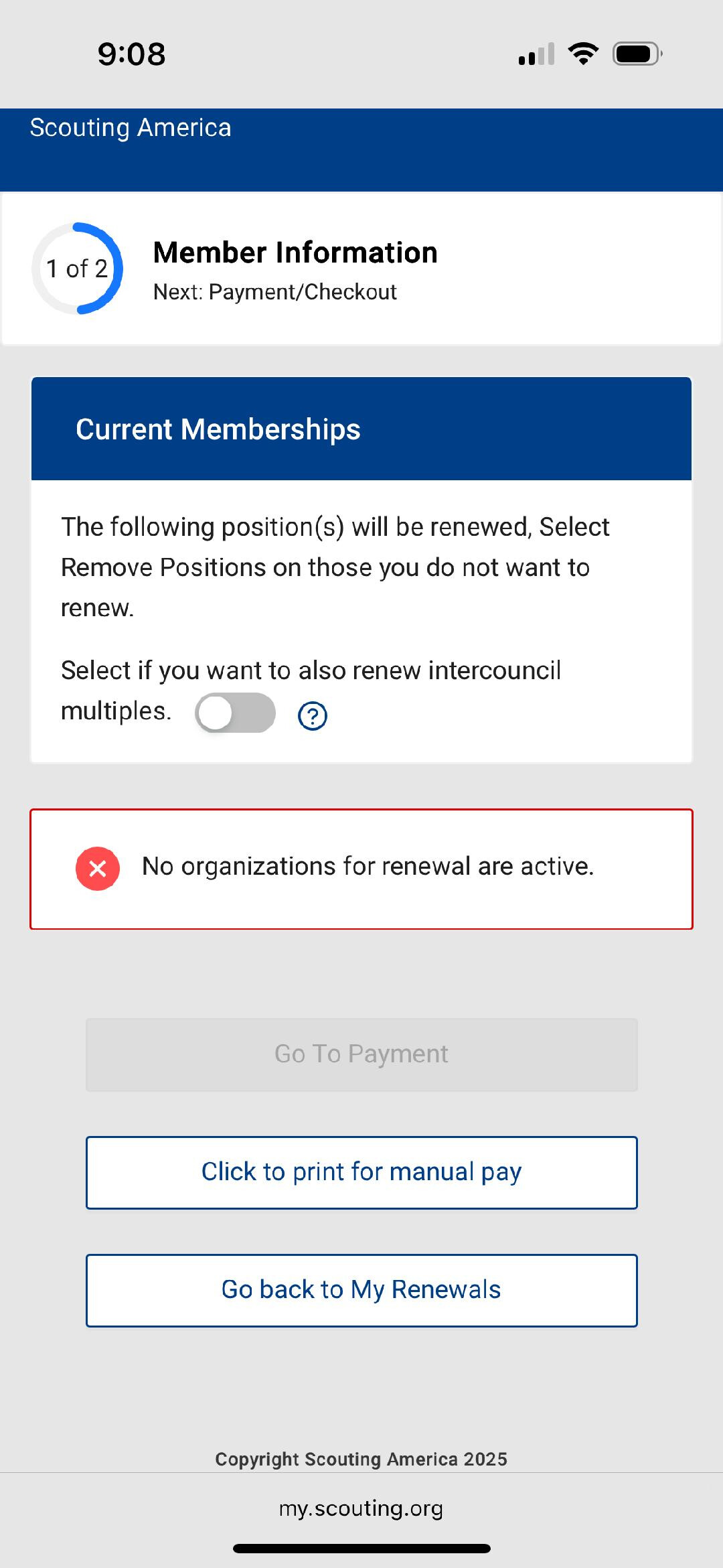Open the Member Information step details

tap(295, 253)
